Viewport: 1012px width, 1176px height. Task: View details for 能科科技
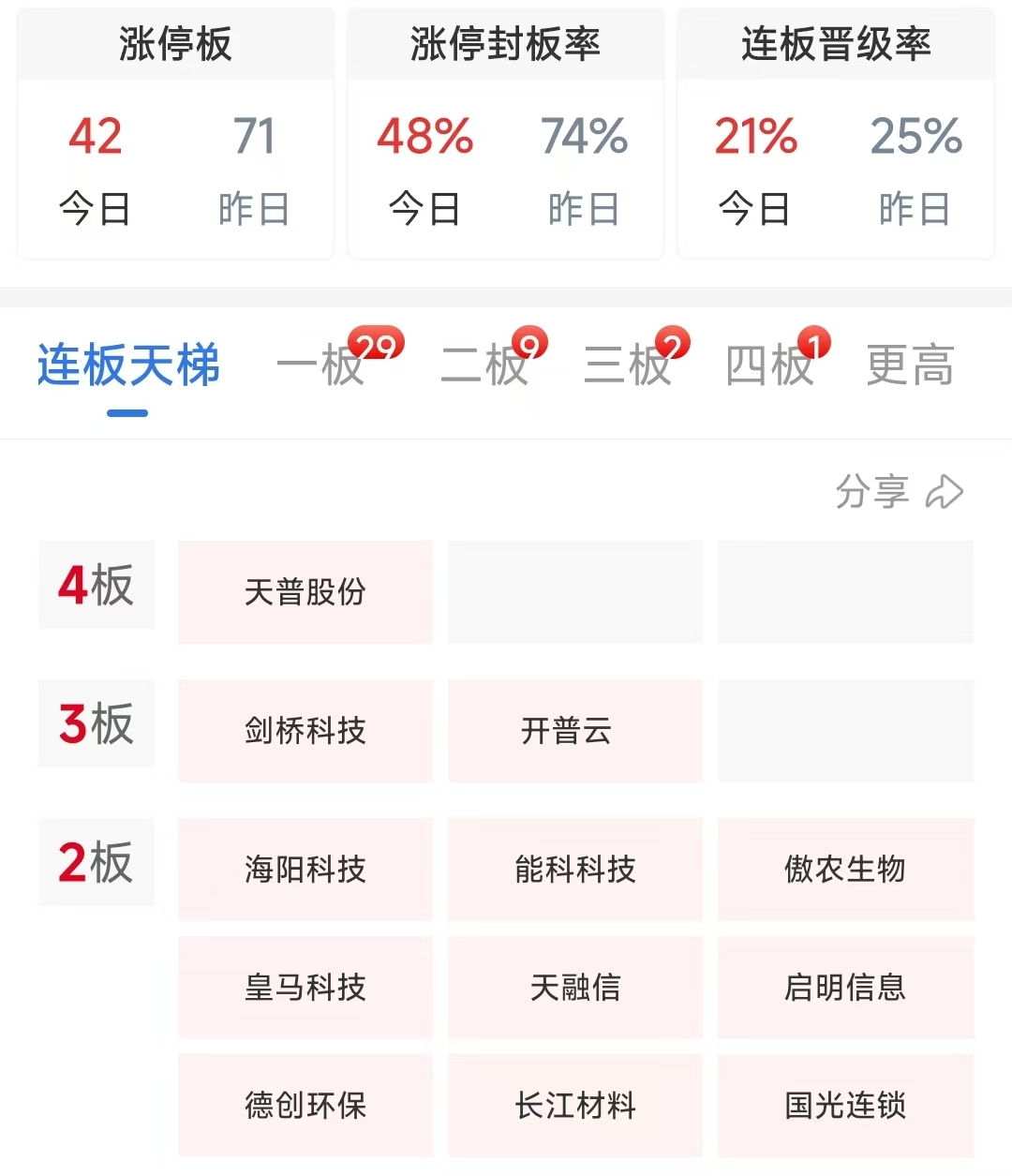click(x=574, y=870)
